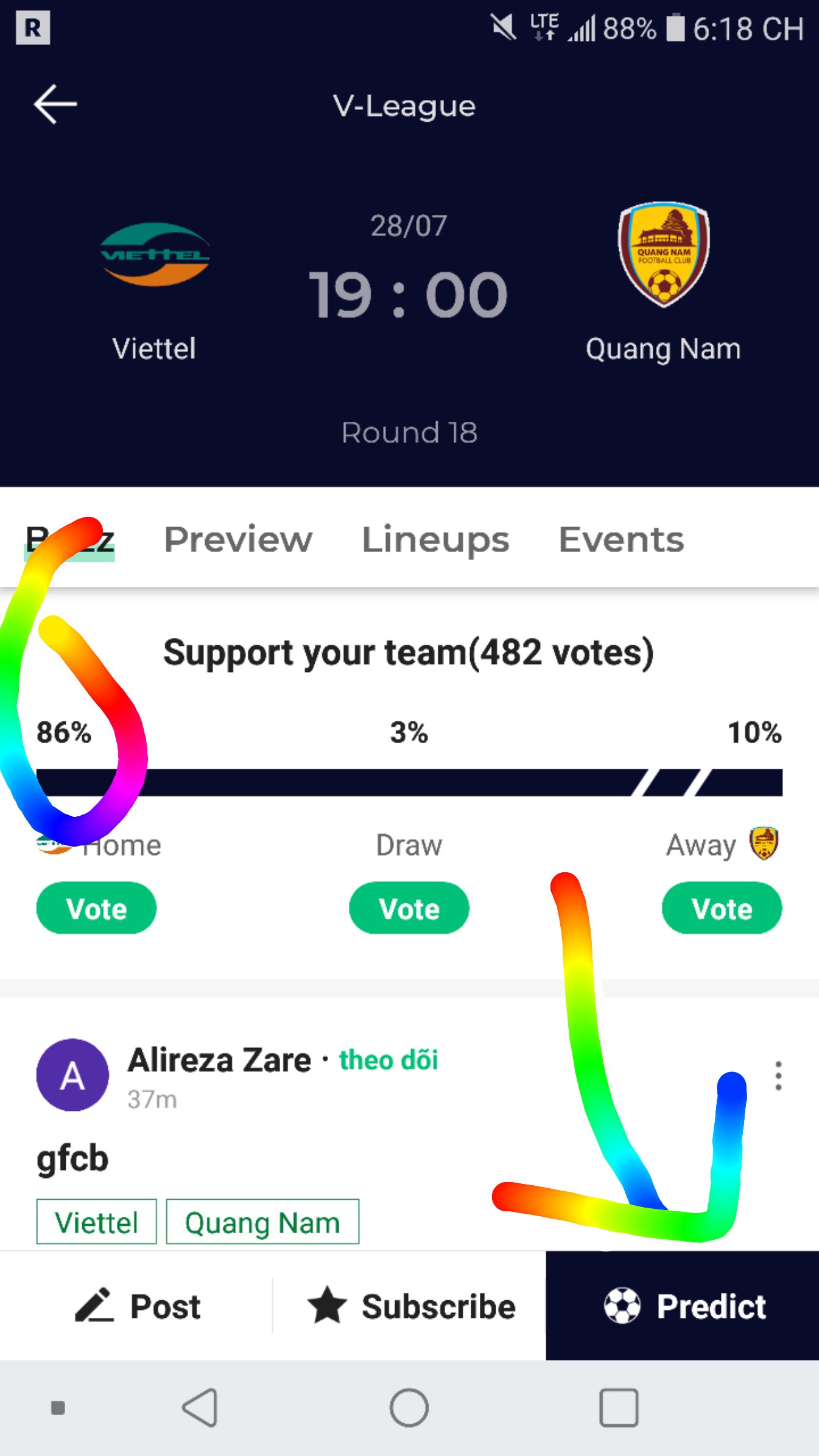Open the Predict option

point(683,1306)
